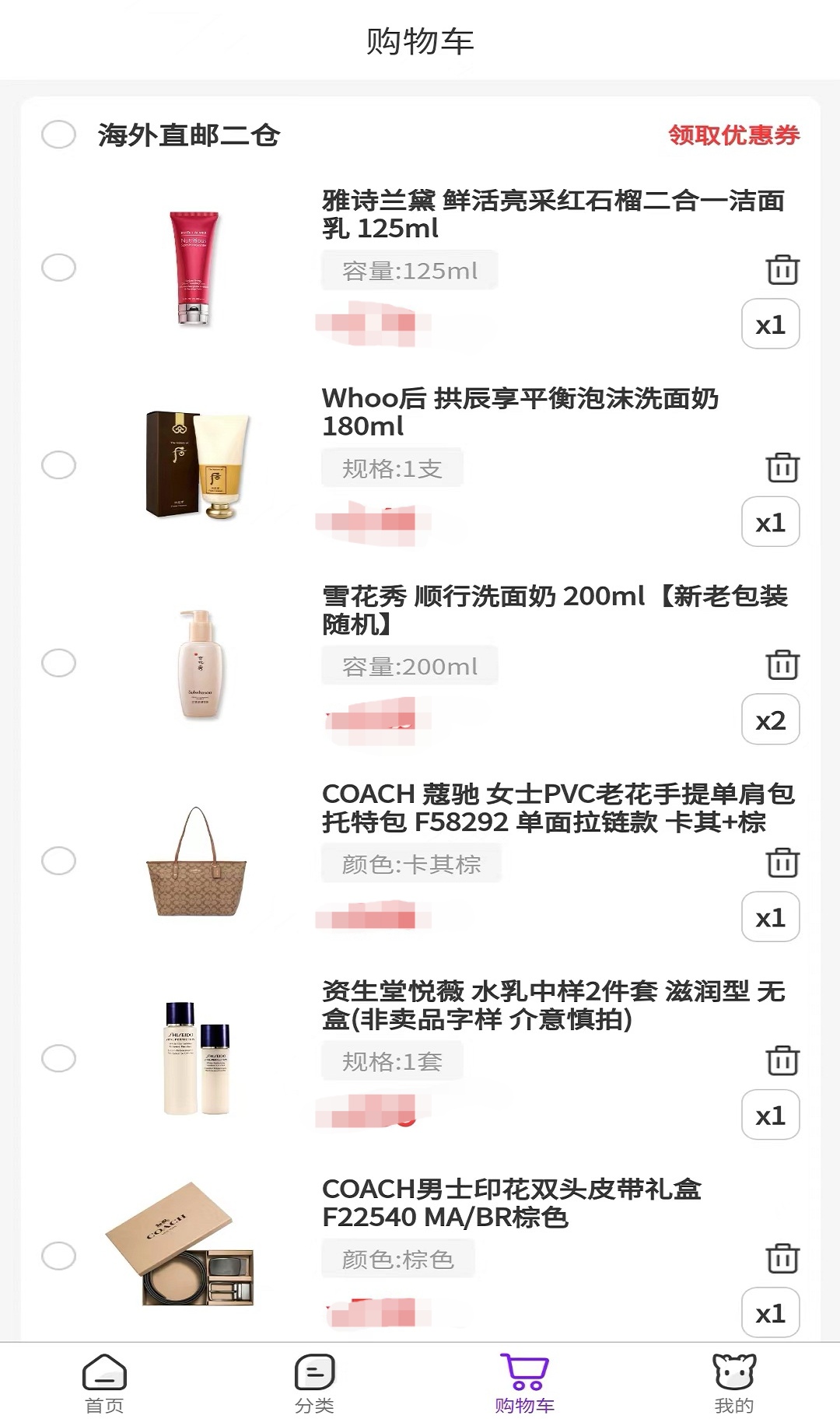840x1426 pixels.
Task: Check the Whoo后 洗面奶 item
Action: pos(58,465)
